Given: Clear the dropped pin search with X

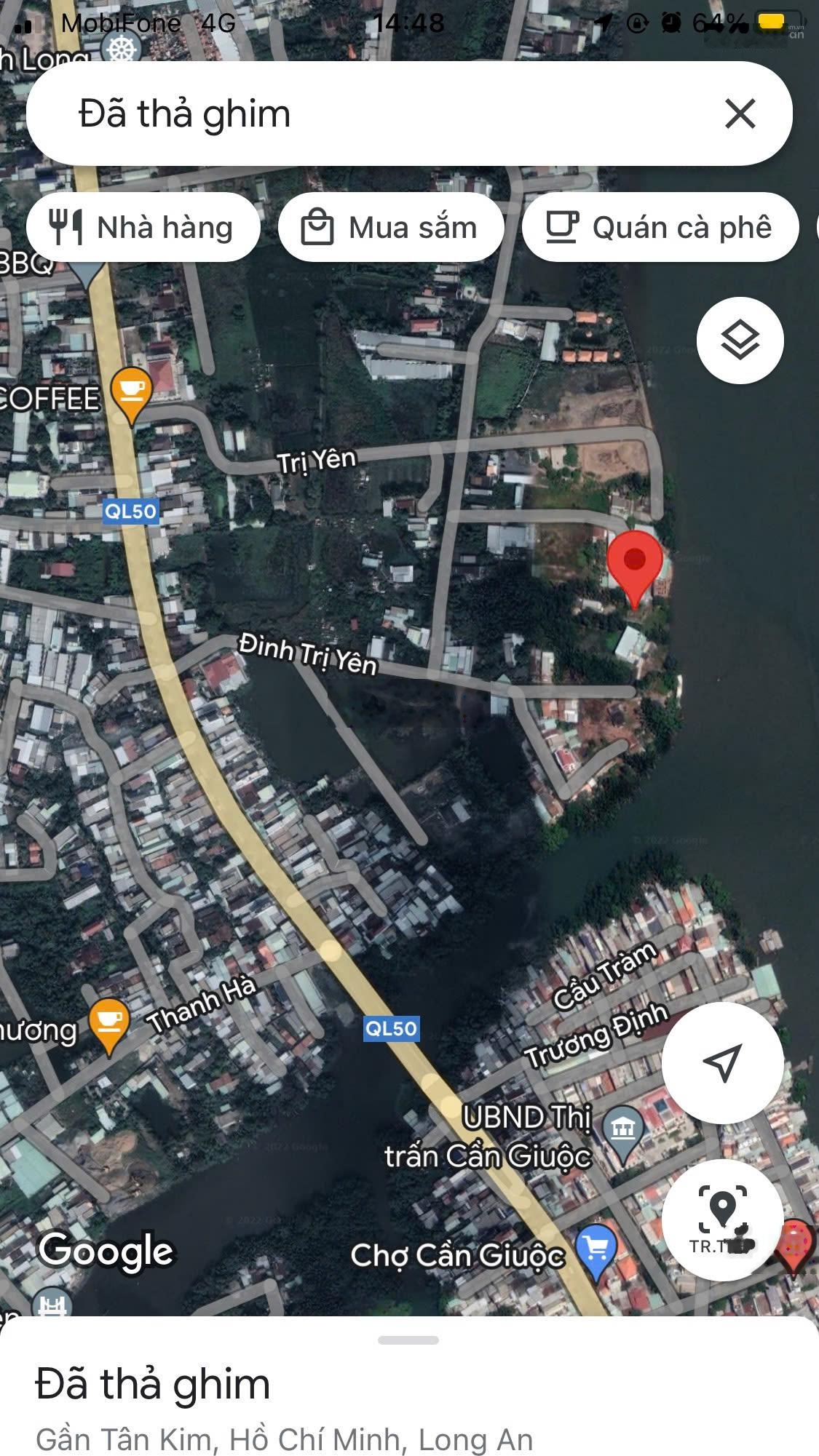Looking at the screenshot, I should [x=740, y=114].
